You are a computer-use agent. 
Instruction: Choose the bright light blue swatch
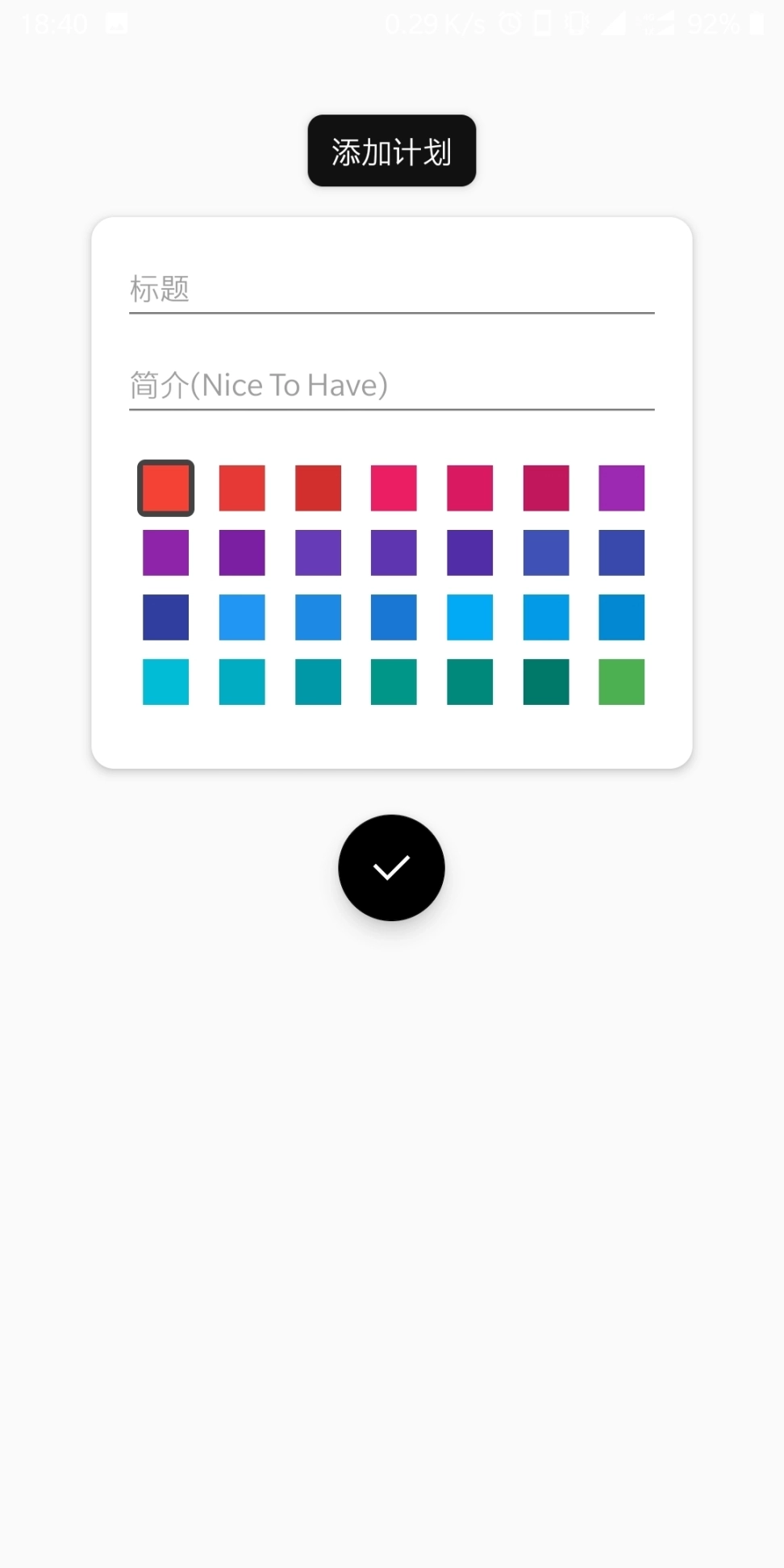pos(469,617)
